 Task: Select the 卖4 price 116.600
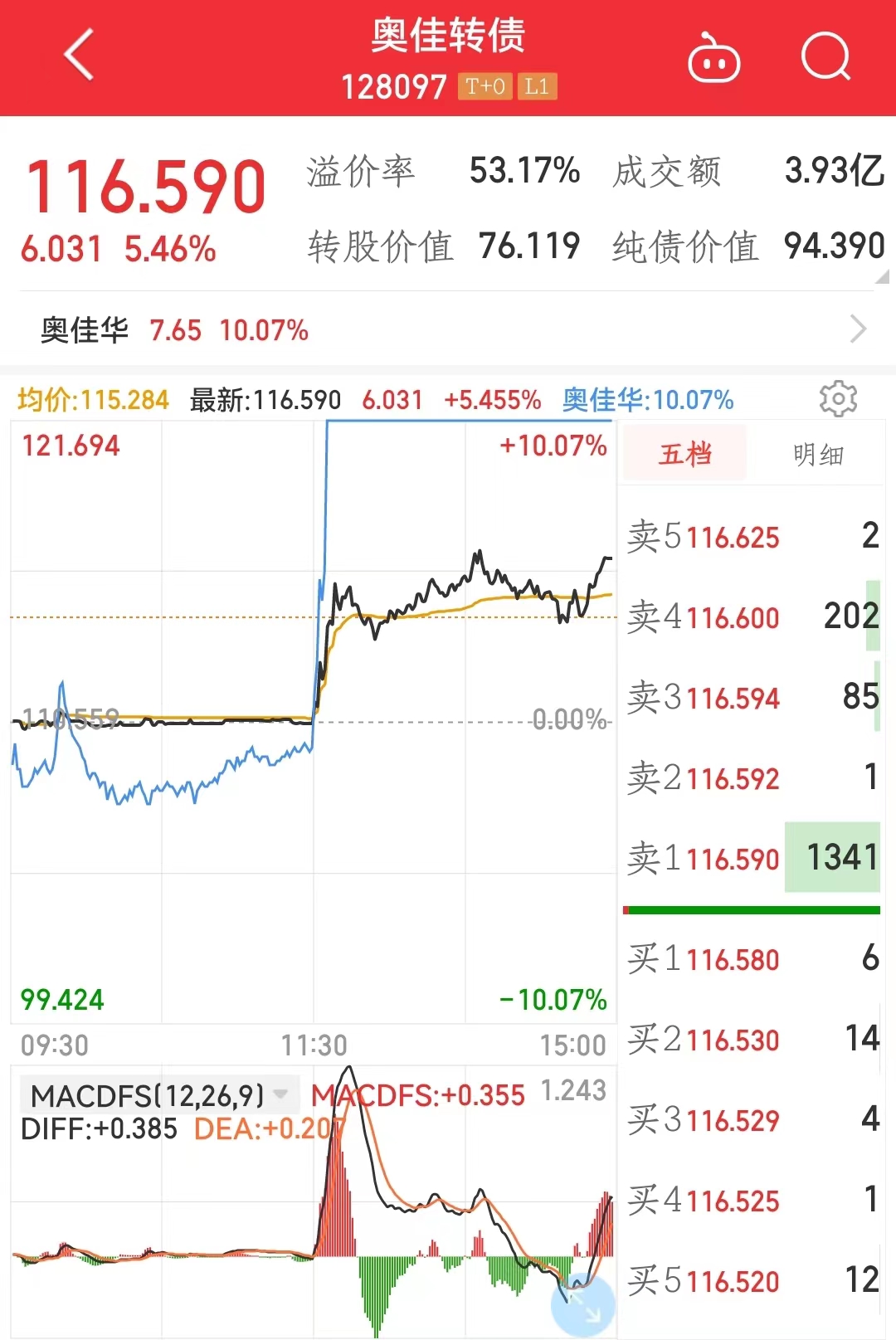tap(733, 617)
